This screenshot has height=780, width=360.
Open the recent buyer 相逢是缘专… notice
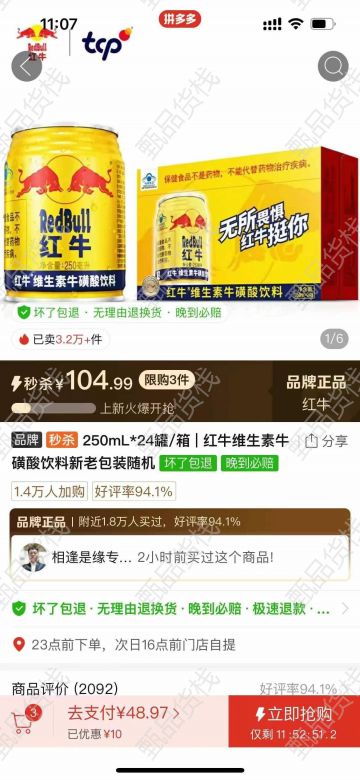[180, 557]
